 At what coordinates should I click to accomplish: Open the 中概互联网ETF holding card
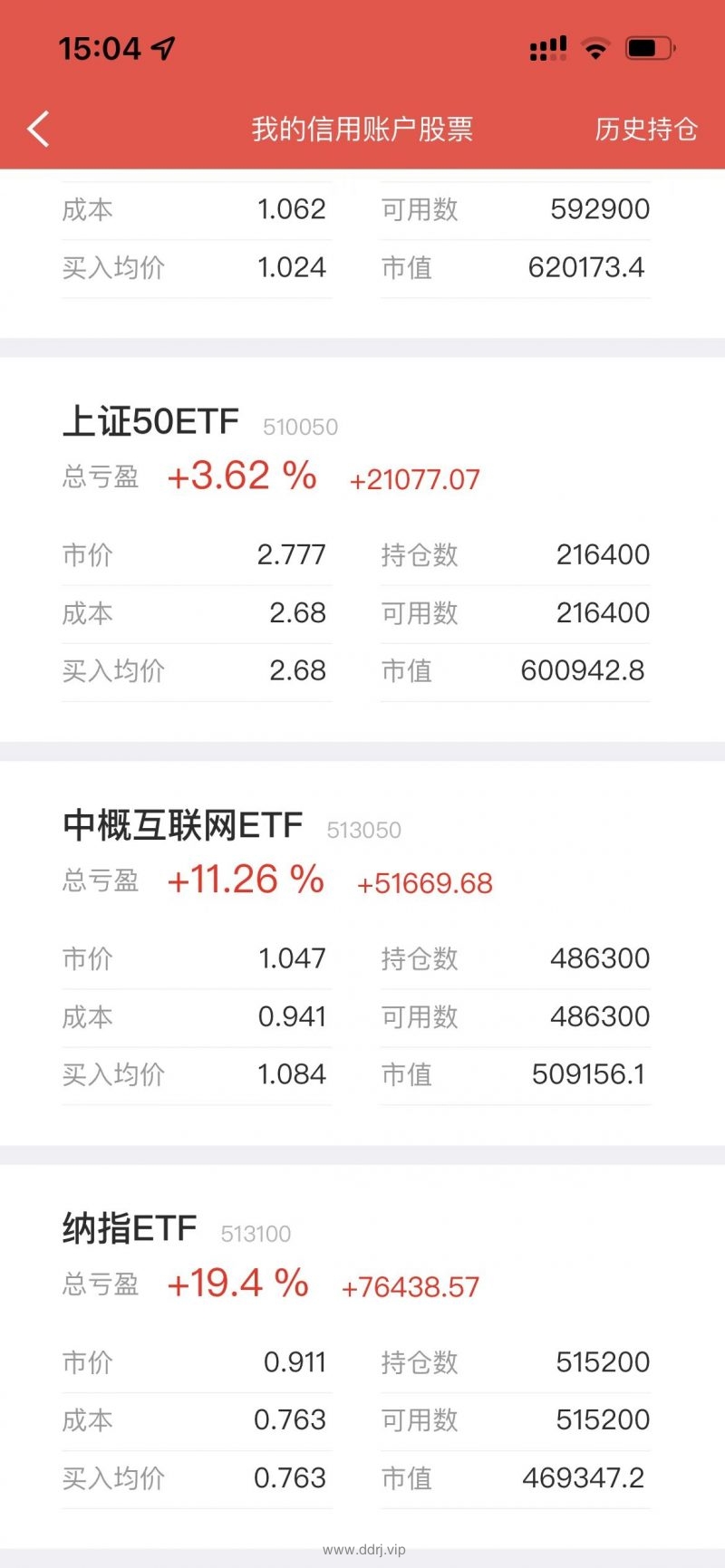[x=362, y=953]
